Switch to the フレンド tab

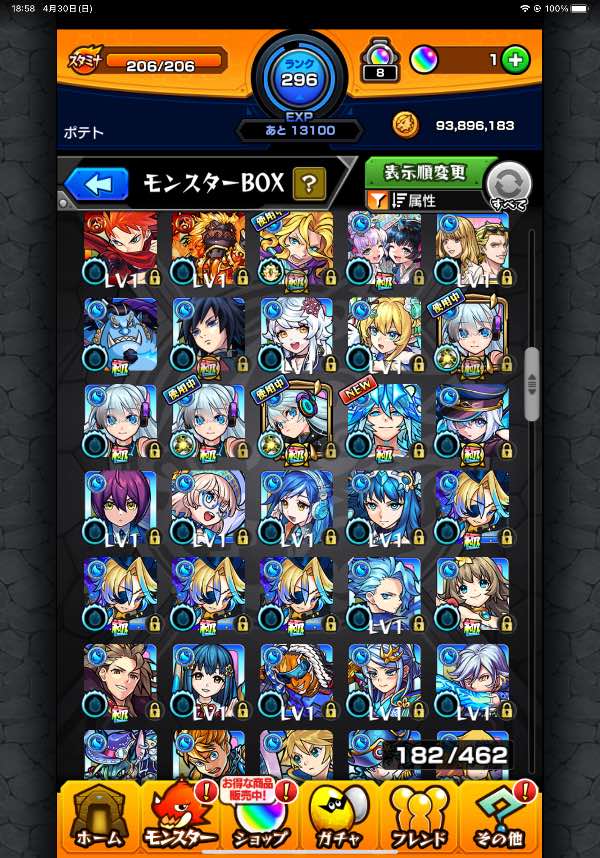[420, 817]
